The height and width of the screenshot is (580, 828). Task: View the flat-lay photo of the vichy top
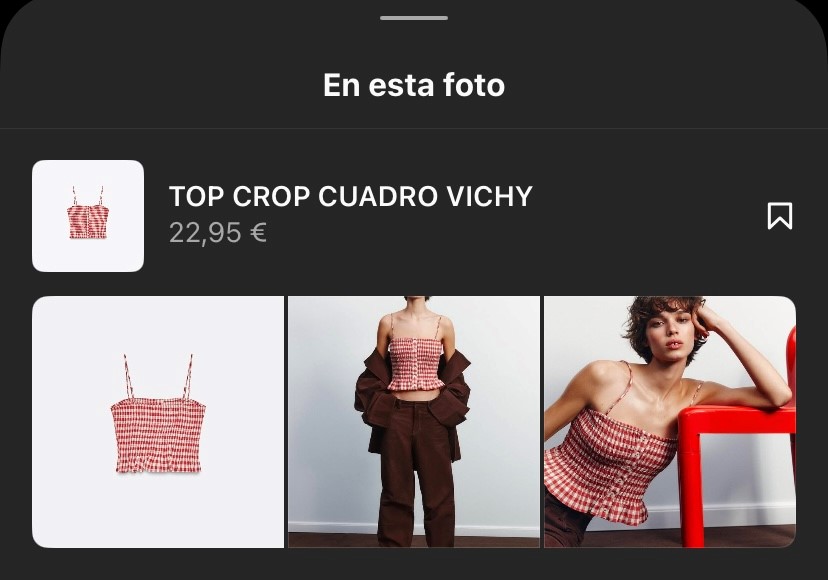point(158,422)
